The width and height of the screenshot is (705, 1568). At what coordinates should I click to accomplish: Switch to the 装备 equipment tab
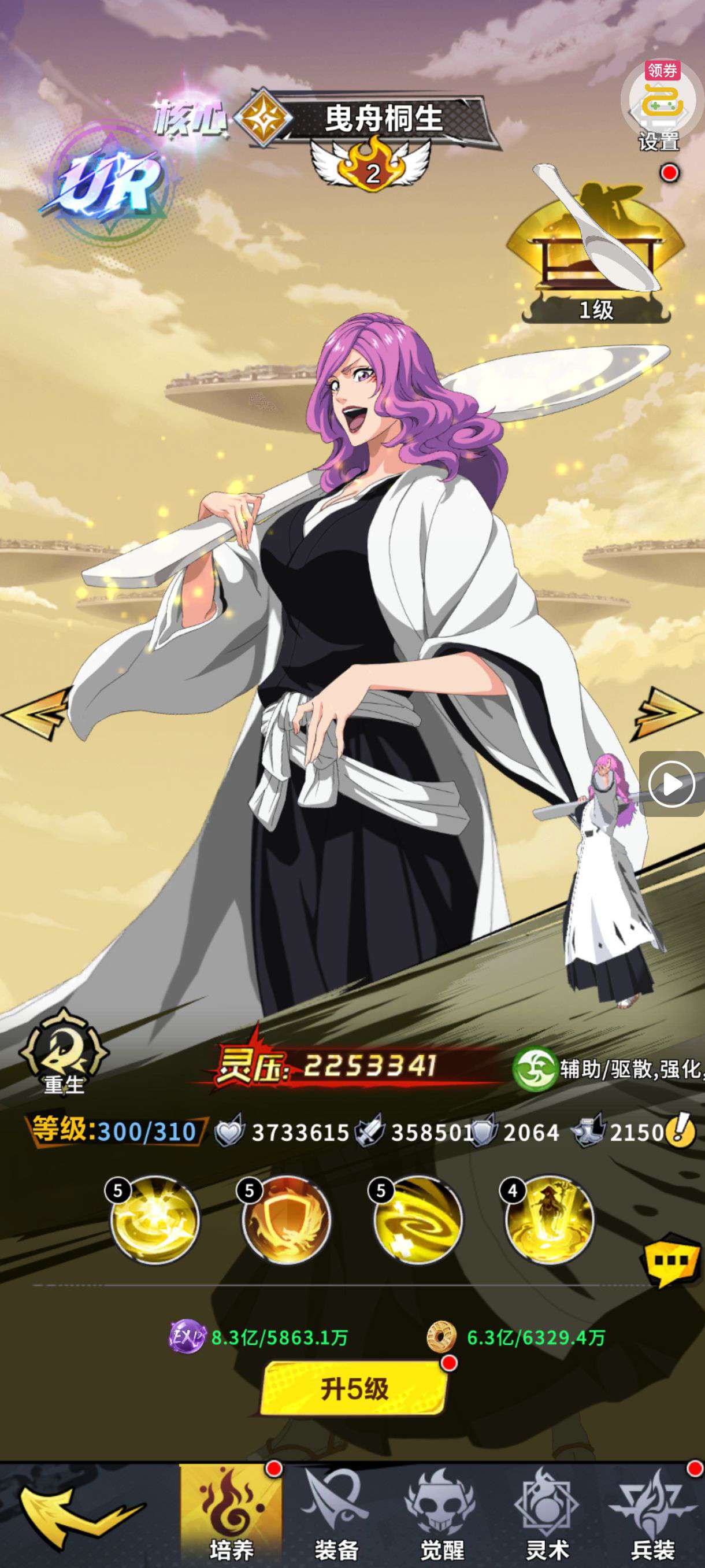point(336,1515)
